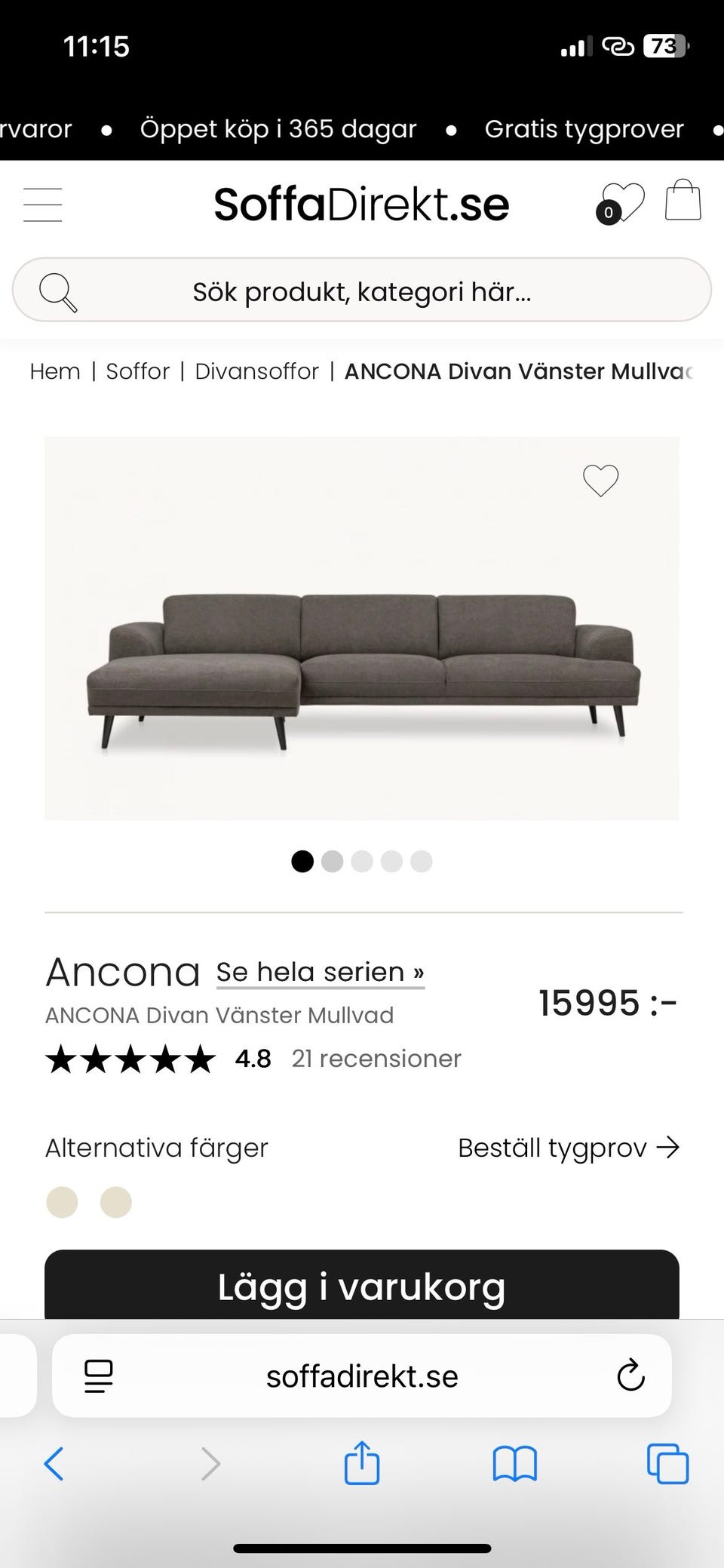This screenshot has width=724, height=1568.
Task: Open the hamburger navigation menu
Action: click(x=42, y=204)
